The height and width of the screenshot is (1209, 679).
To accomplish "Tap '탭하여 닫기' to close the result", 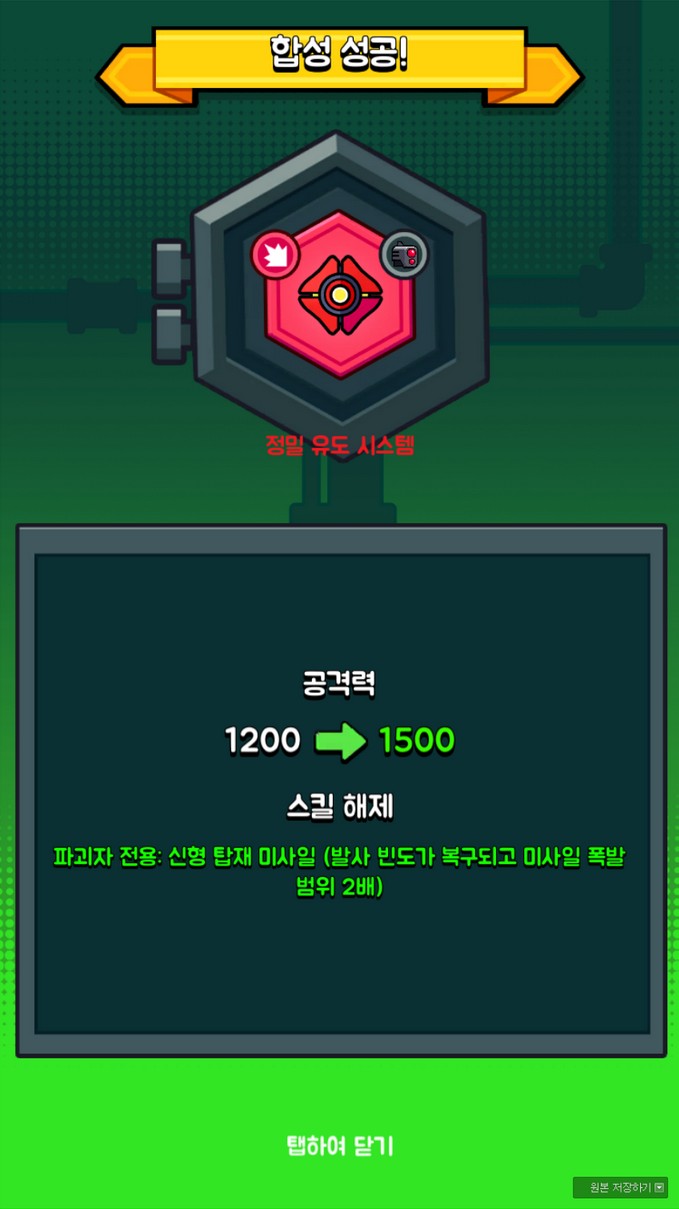I will click(339, 1146).
